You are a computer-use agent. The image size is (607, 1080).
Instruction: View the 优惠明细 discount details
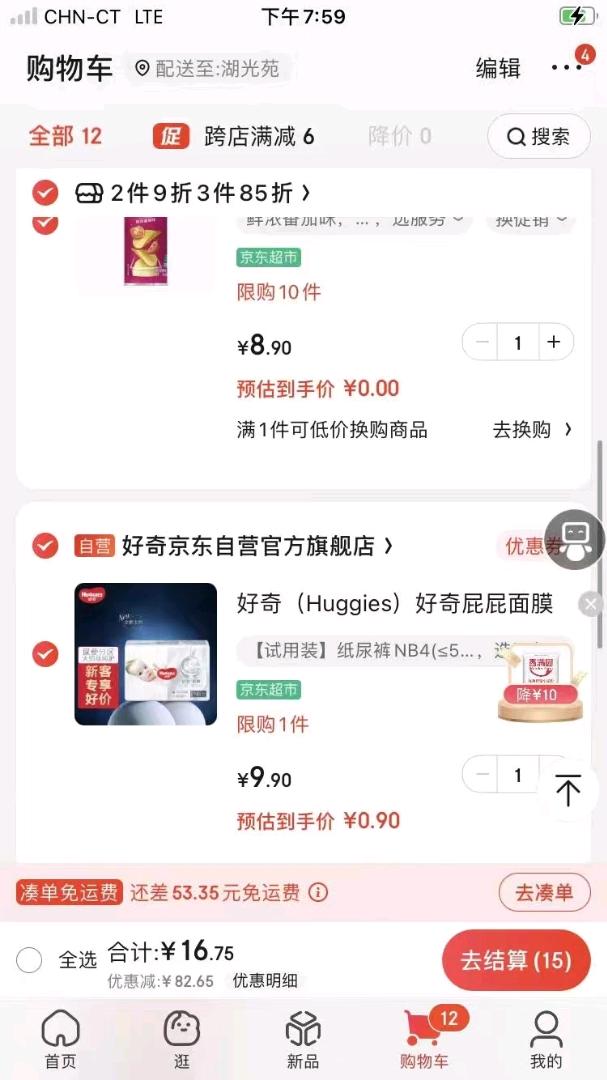[265, 981]
